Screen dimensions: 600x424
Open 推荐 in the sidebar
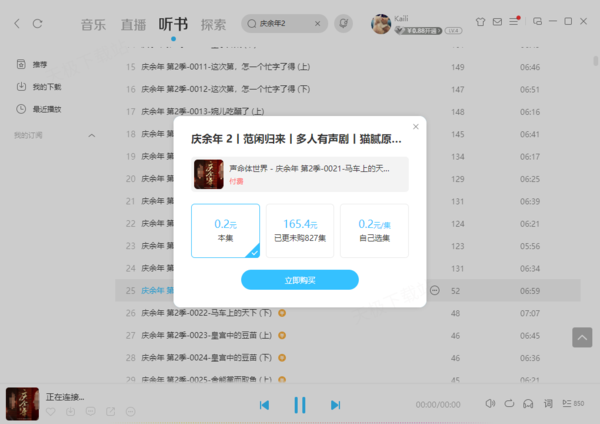click(x=39, y=65)
